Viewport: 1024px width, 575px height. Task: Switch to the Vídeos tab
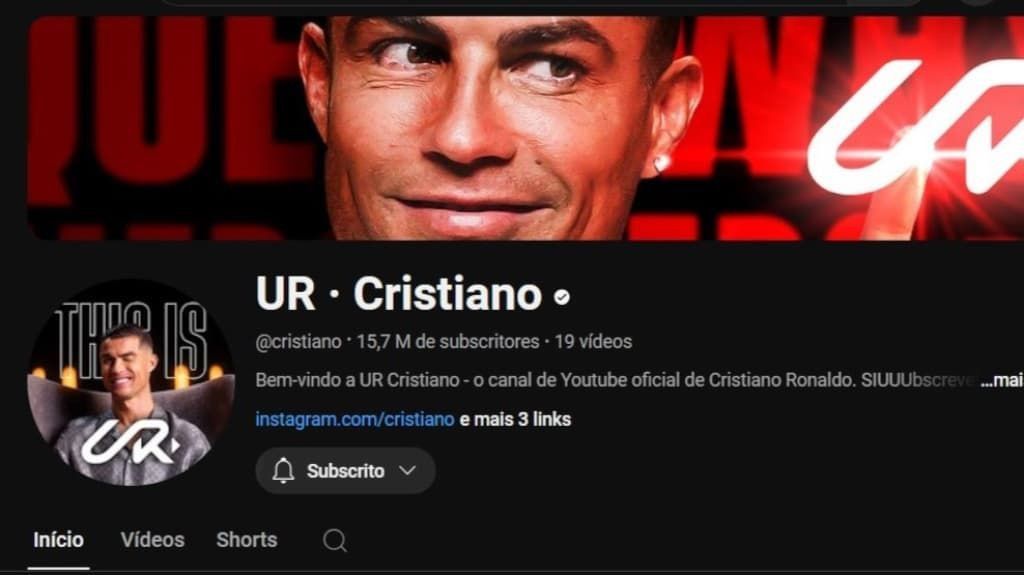(152, 540)
